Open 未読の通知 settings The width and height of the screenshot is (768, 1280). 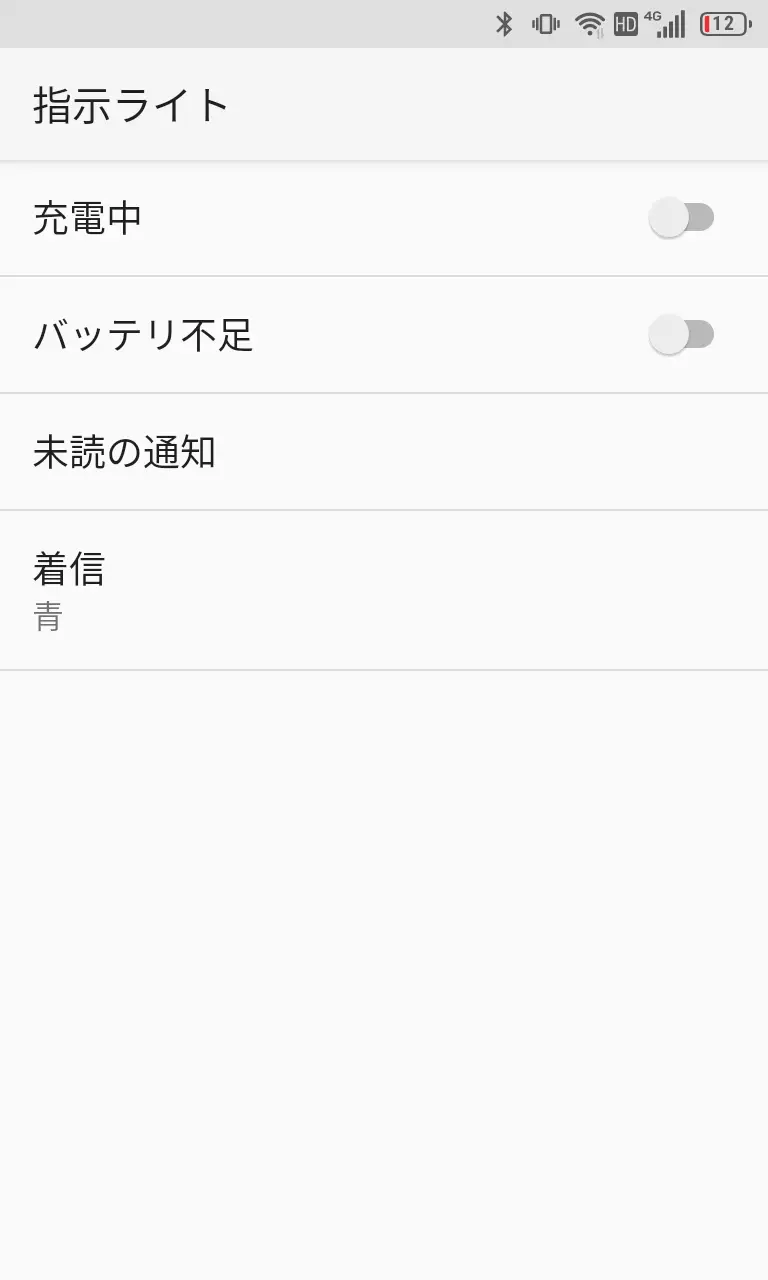click(384, 452)
